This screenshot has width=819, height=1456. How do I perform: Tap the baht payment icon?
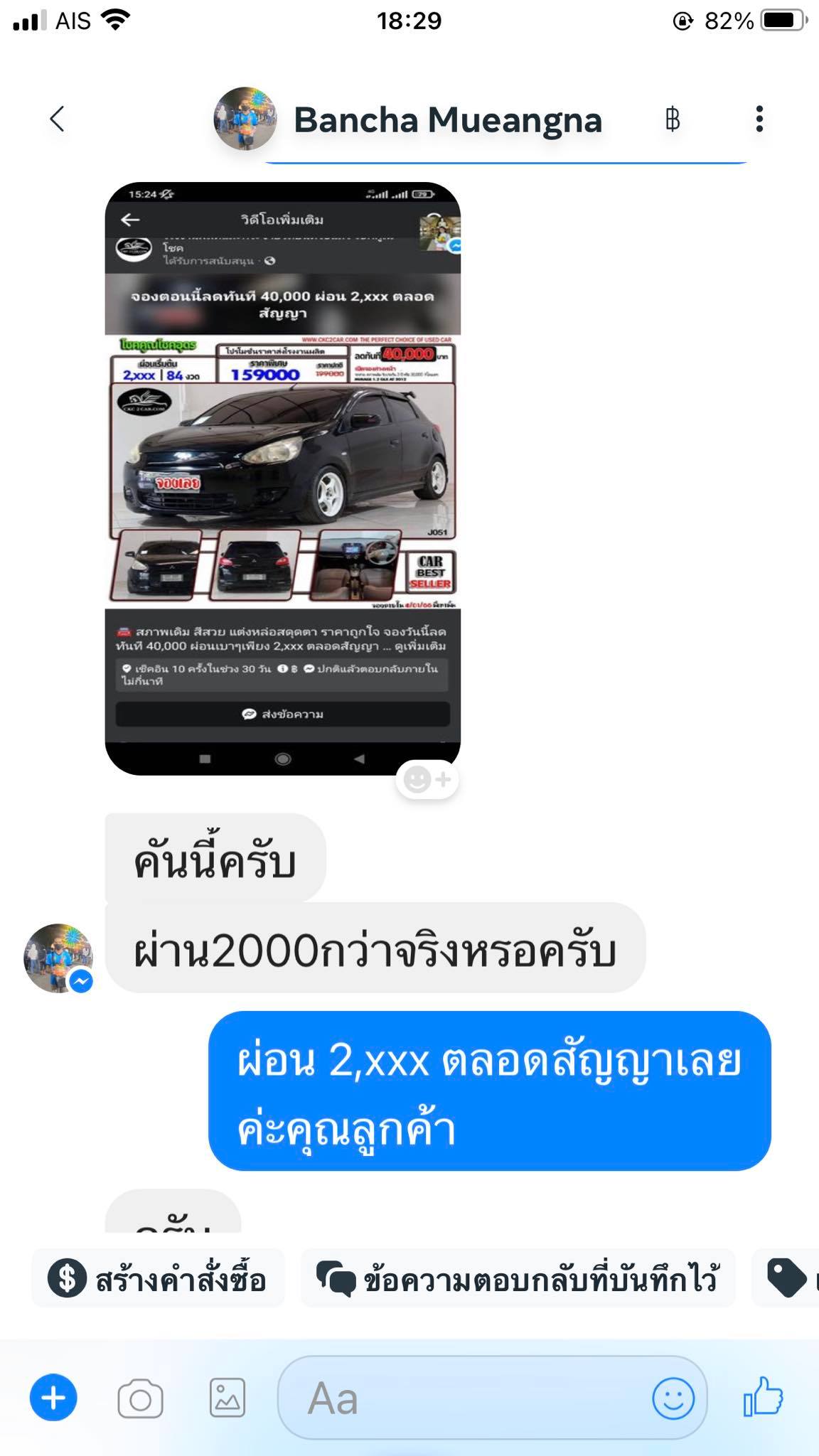672,119
